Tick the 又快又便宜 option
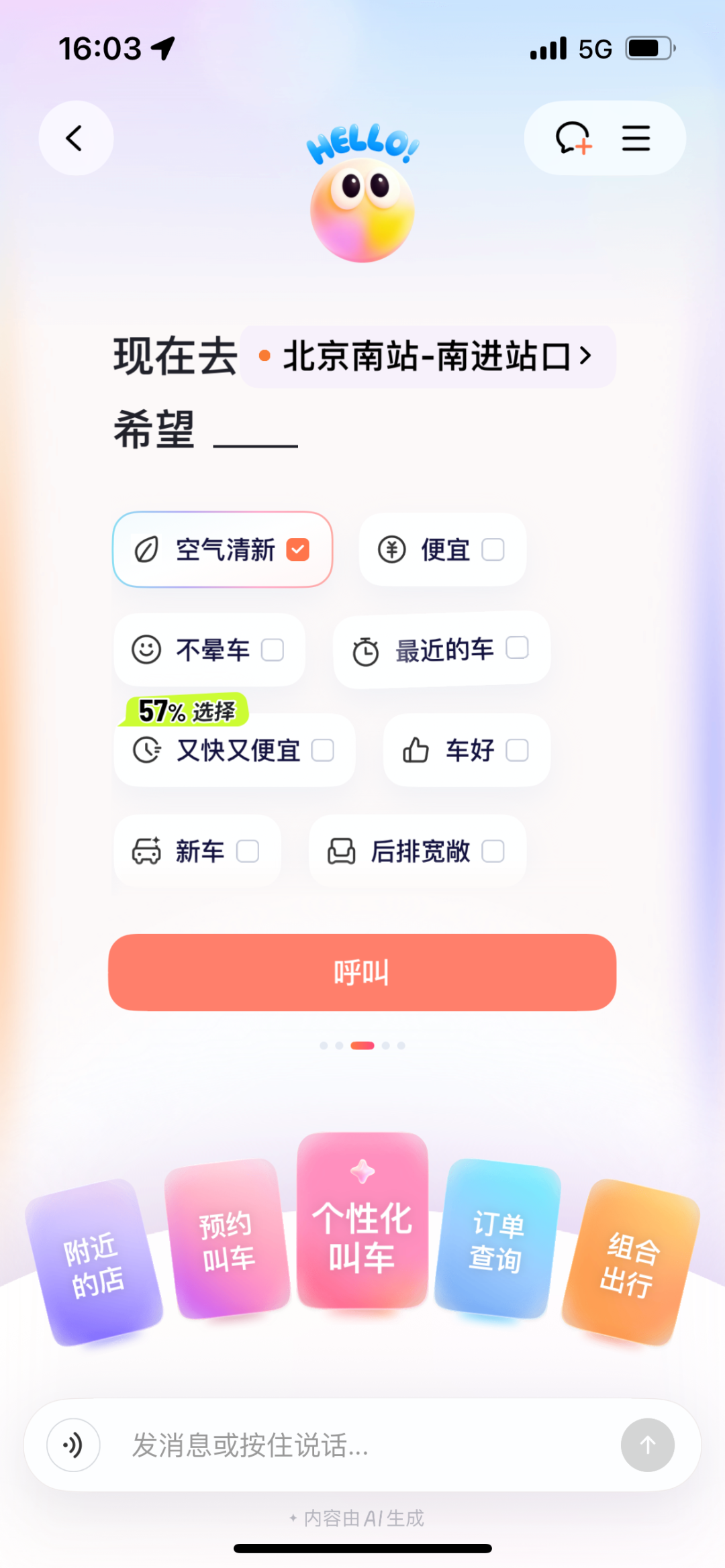This screenshot has width=725, height=1568. (x=322, y=750)
